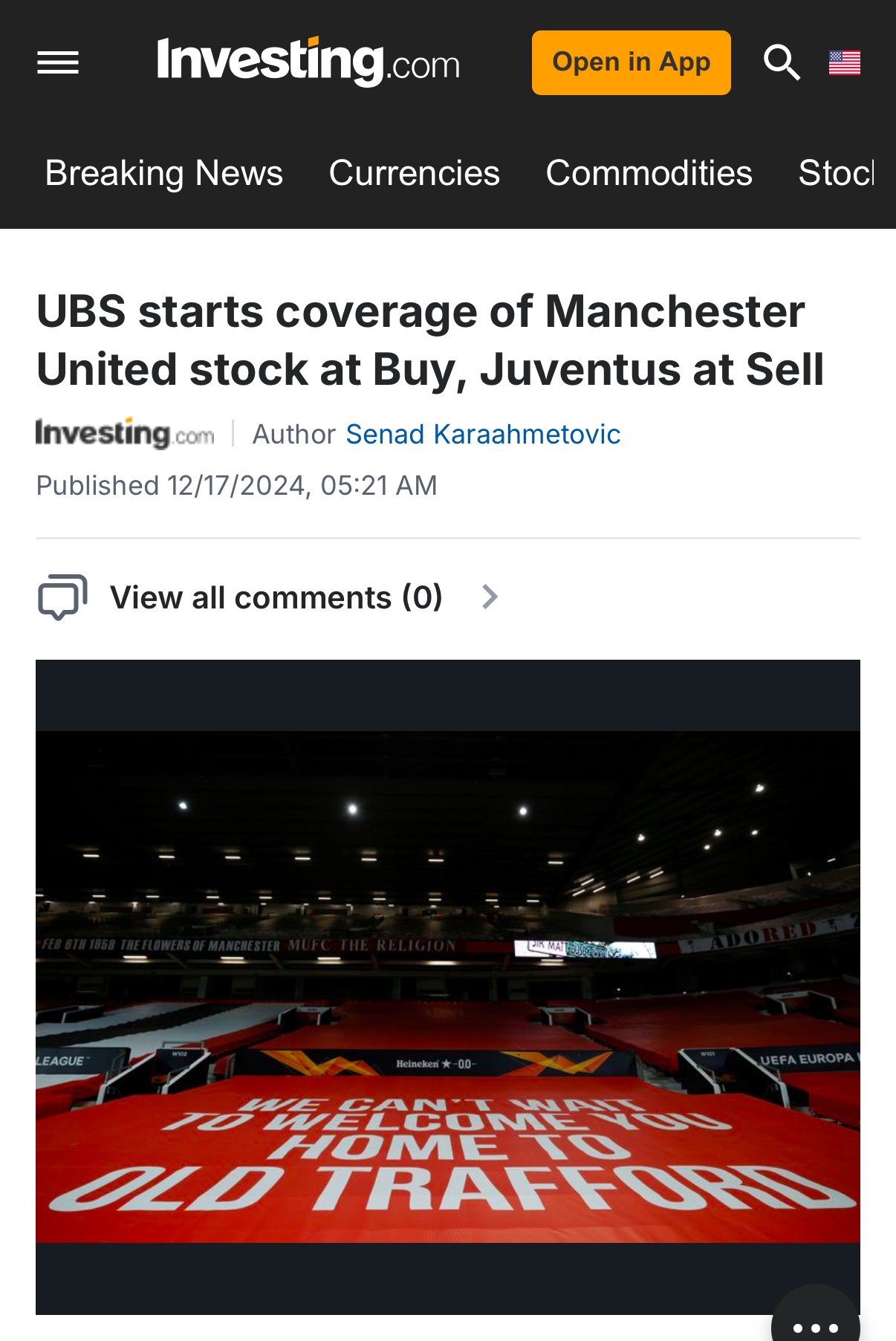Open the hamburger menu
This screenshot has height=1341, width=896.
[58, 62]
